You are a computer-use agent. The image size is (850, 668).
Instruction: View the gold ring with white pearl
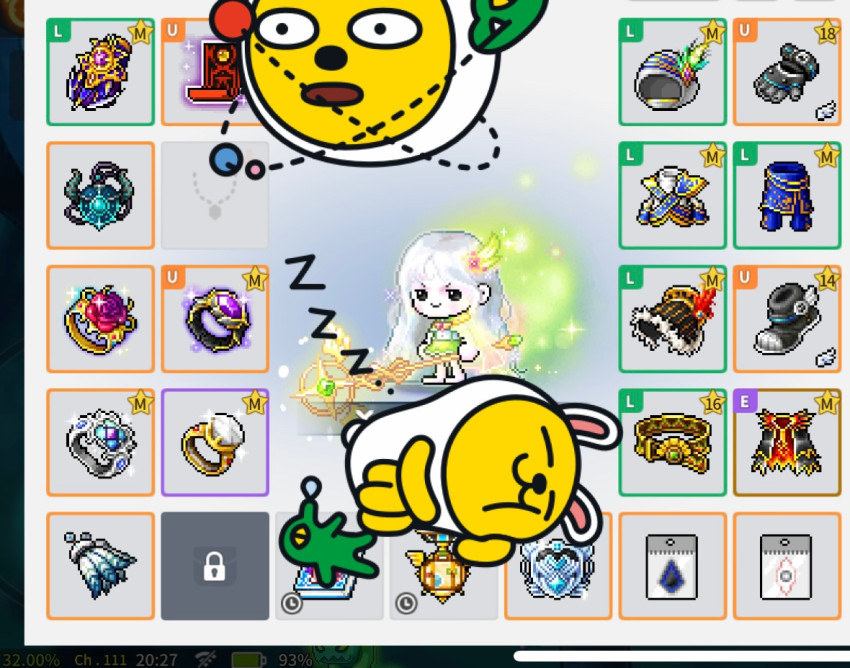click(215, 442)
